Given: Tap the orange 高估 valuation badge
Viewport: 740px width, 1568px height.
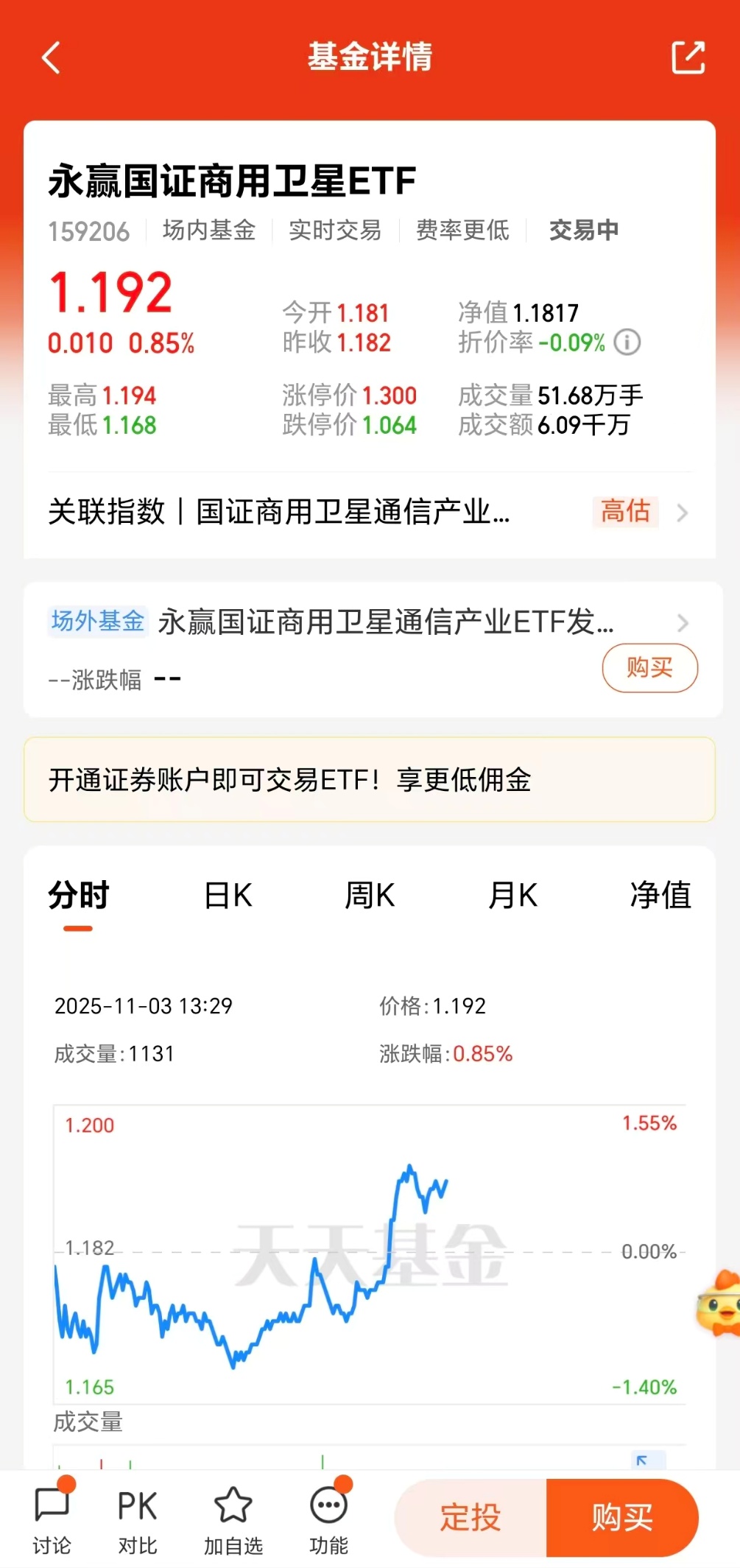Looking at the screenshot, I should pyautogui.click(x=624, y=513).
